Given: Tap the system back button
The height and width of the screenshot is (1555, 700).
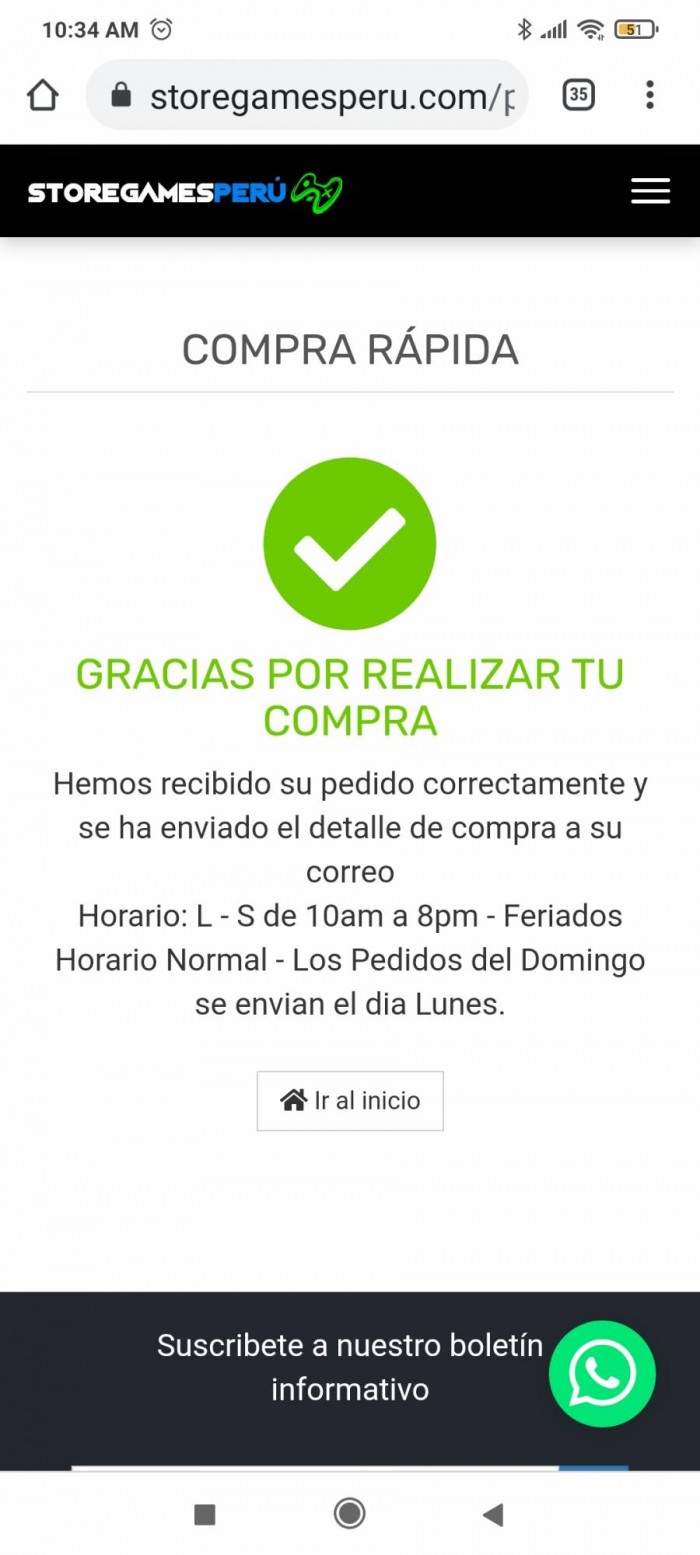Looking at the screenshot, I should 493,1514.
